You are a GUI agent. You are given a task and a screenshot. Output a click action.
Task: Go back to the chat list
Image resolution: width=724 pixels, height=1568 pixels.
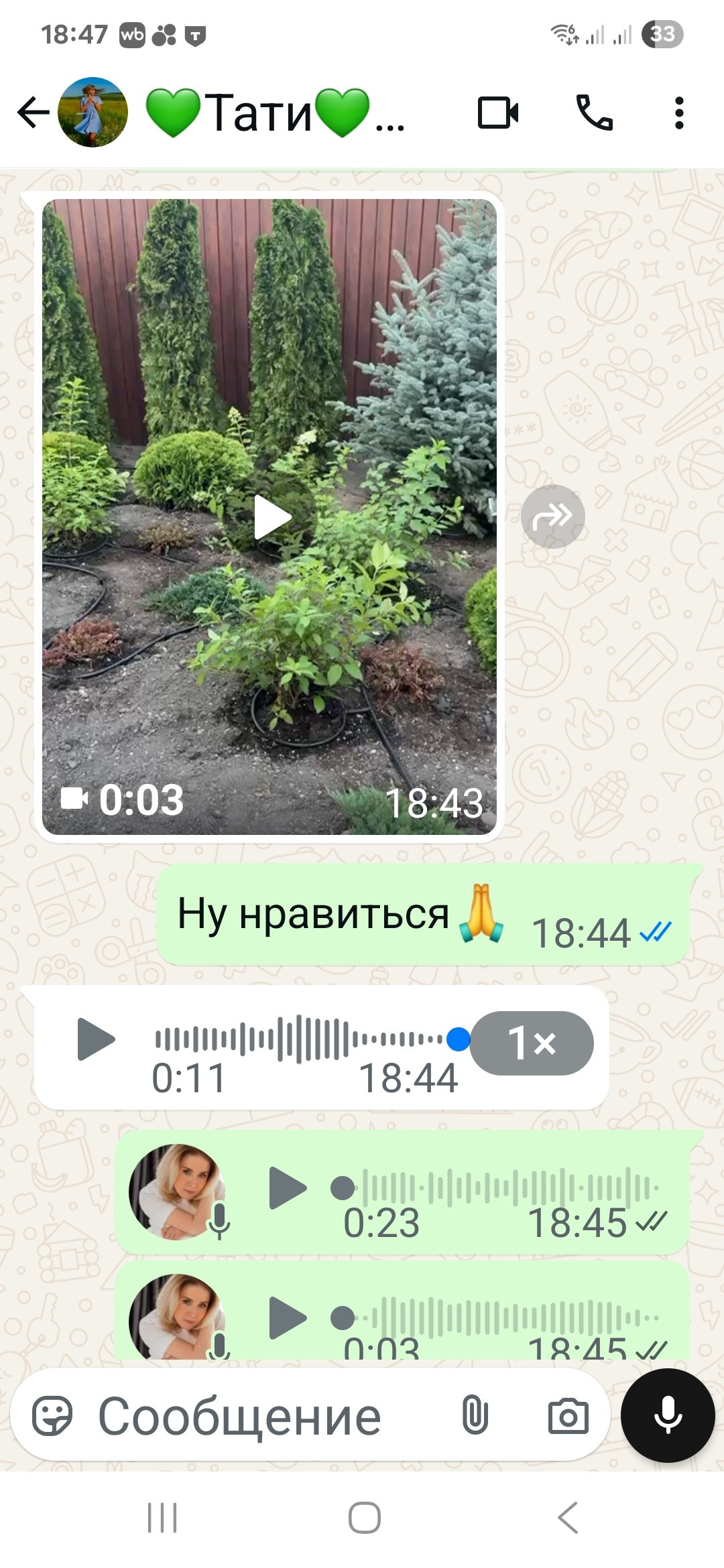(34, 112)
